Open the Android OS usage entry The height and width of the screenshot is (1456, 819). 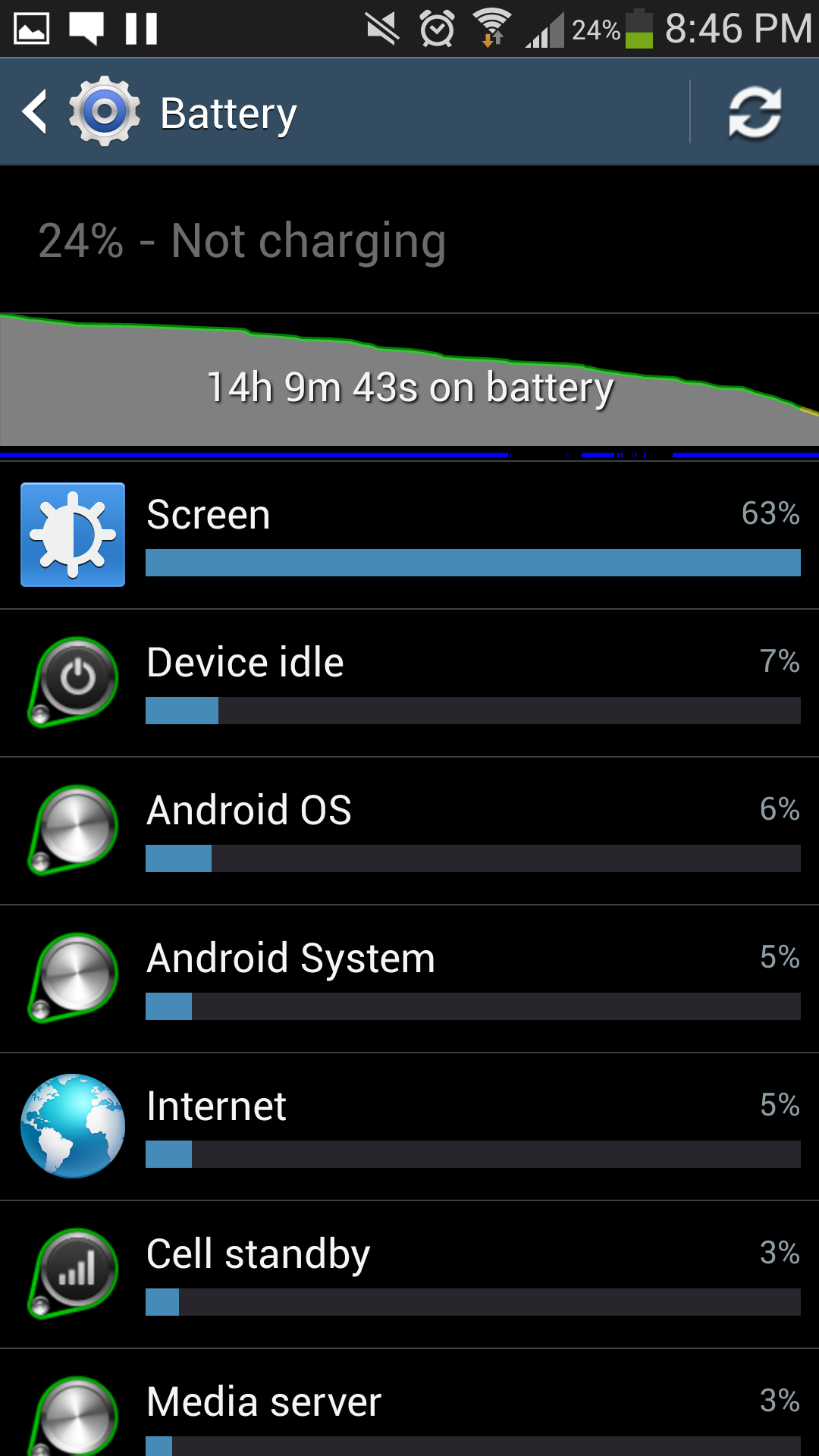point(409,831)
